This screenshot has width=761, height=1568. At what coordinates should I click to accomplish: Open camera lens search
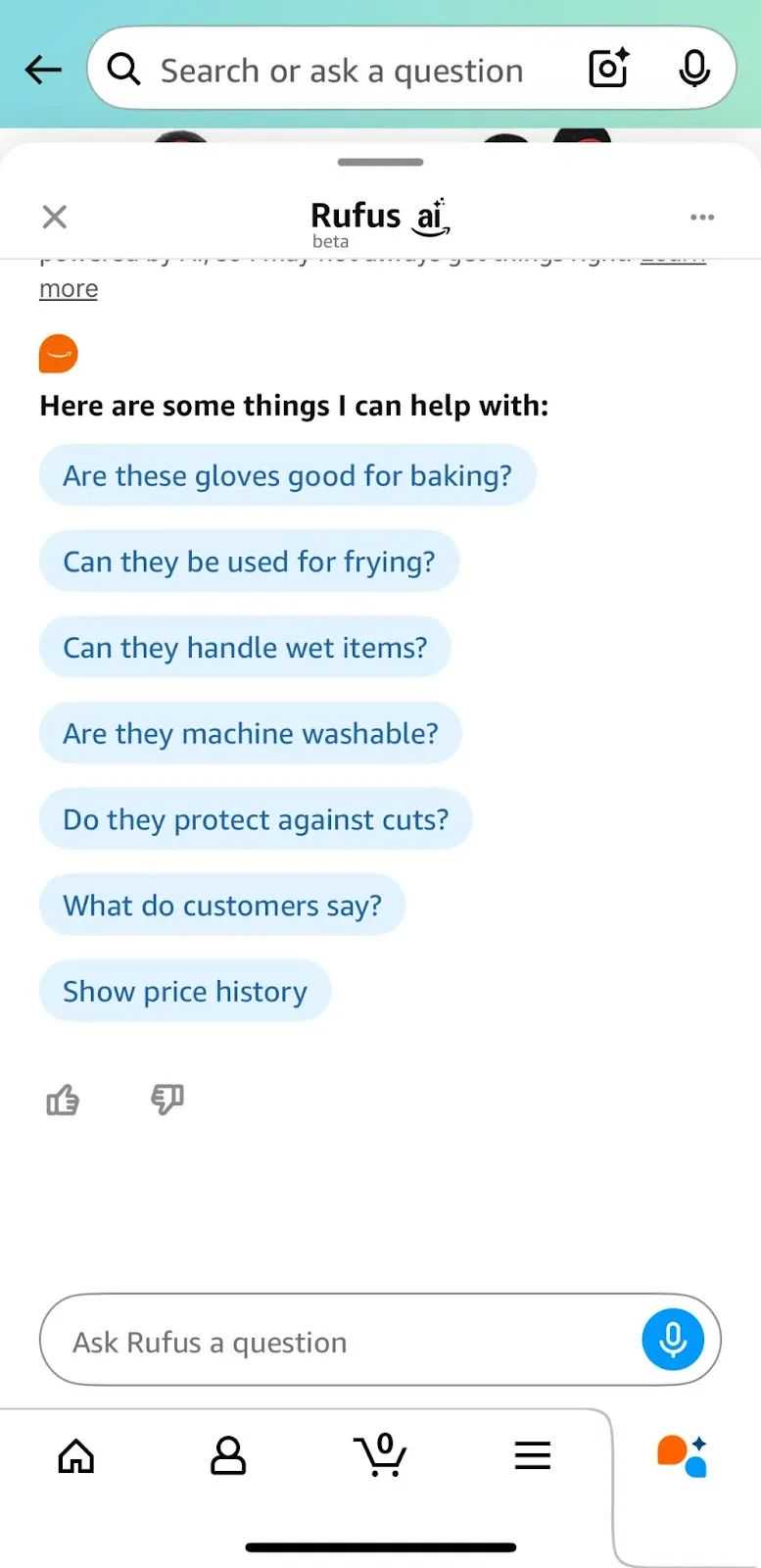(608, 69)
